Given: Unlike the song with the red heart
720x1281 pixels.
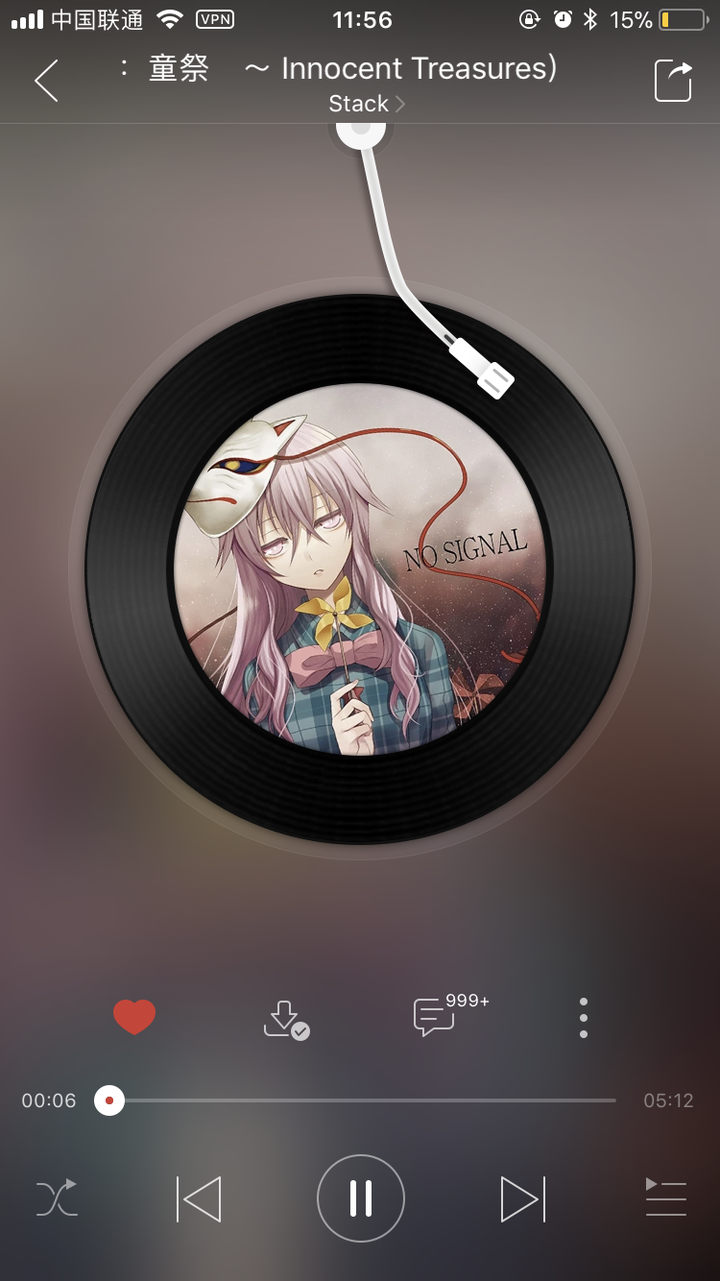Looking at the screenshot, I should pos(134,1018).
